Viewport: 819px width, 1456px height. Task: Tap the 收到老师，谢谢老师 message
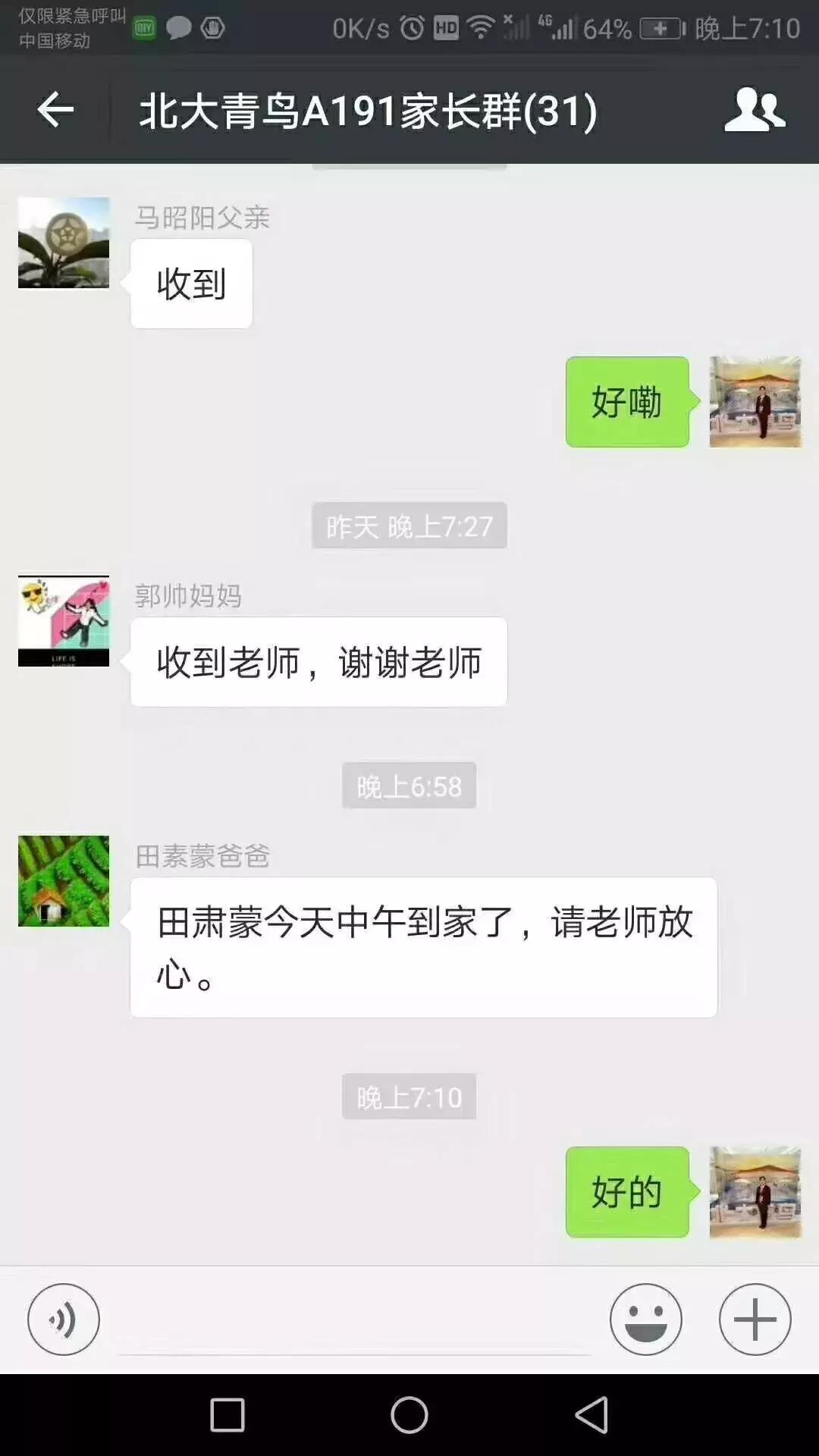[319, 660]
